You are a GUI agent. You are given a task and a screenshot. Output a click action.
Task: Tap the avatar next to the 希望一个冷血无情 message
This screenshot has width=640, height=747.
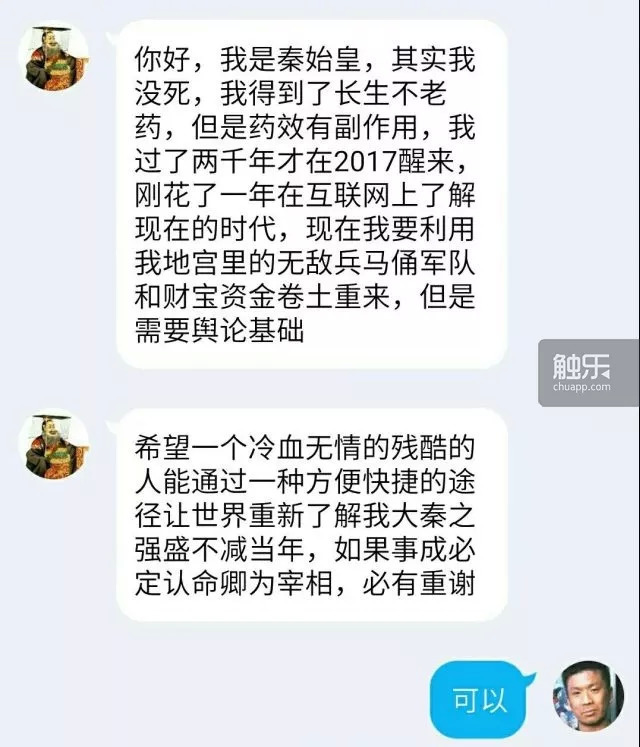tap(56, 445)
